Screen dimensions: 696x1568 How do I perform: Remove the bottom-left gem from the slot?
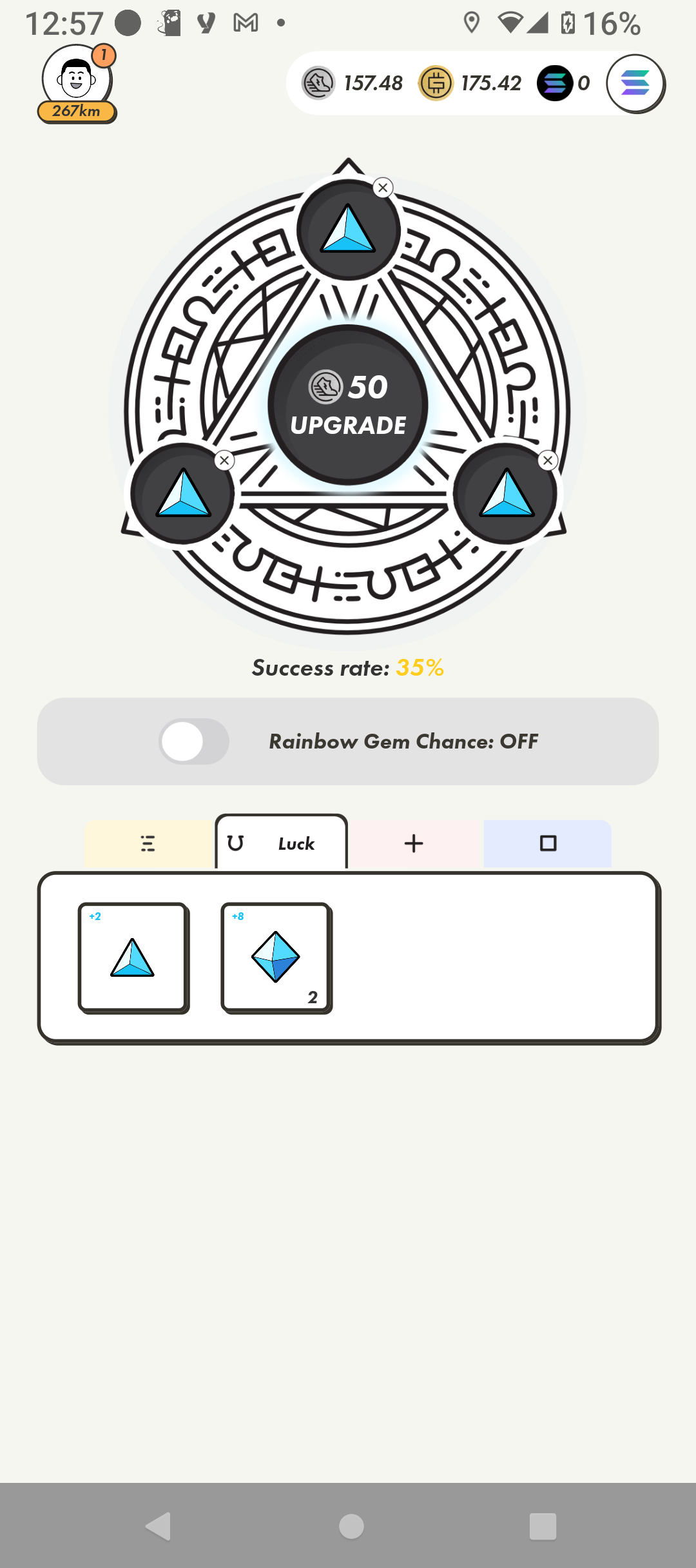[x=224, y=460]
